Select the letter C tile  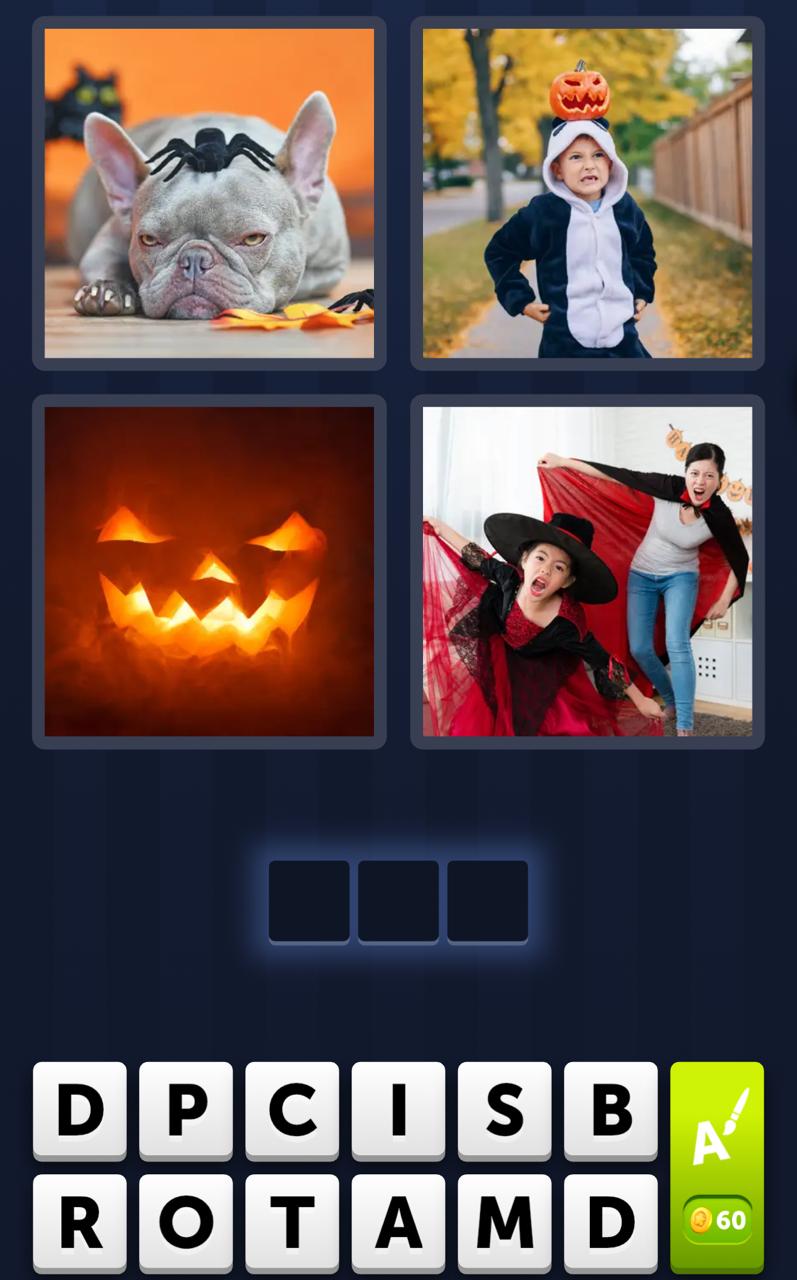pos(292,1109)
